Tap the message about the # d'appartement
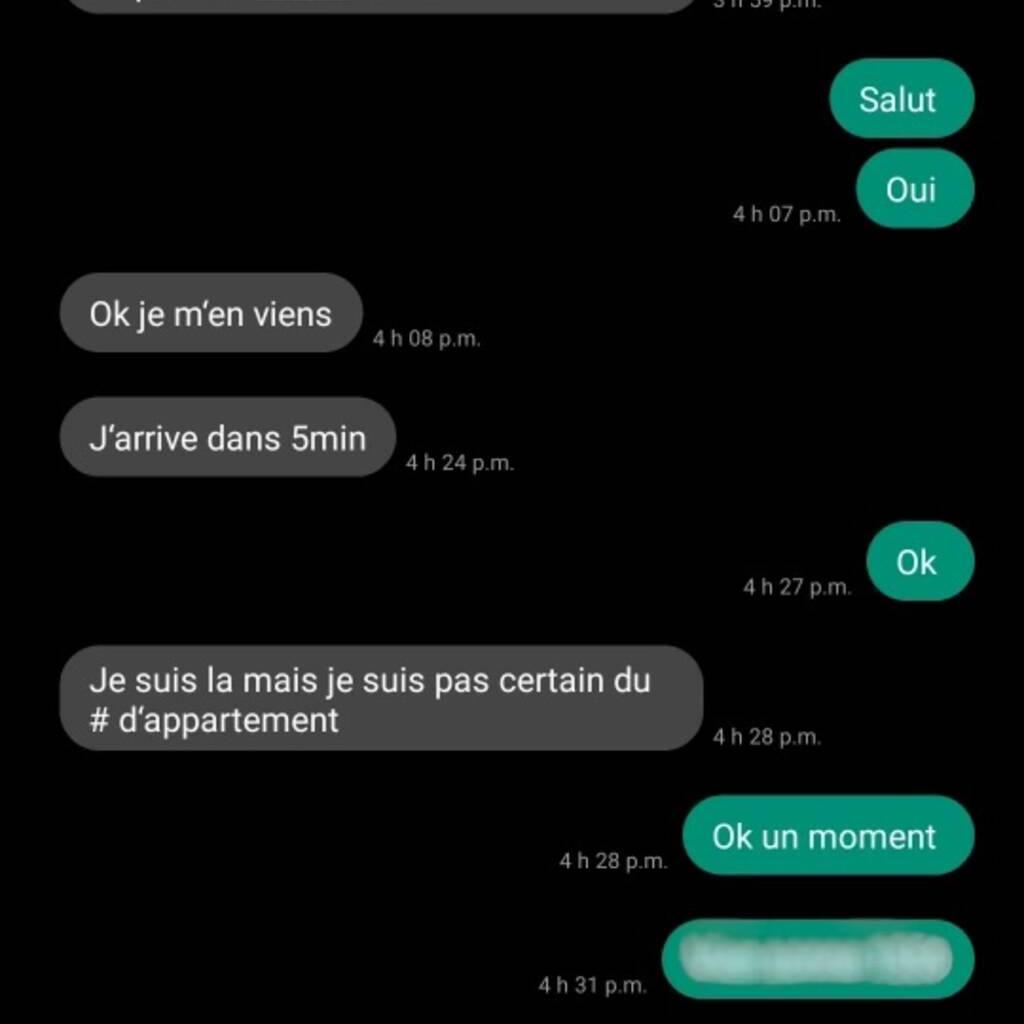 tap(380, 698)
